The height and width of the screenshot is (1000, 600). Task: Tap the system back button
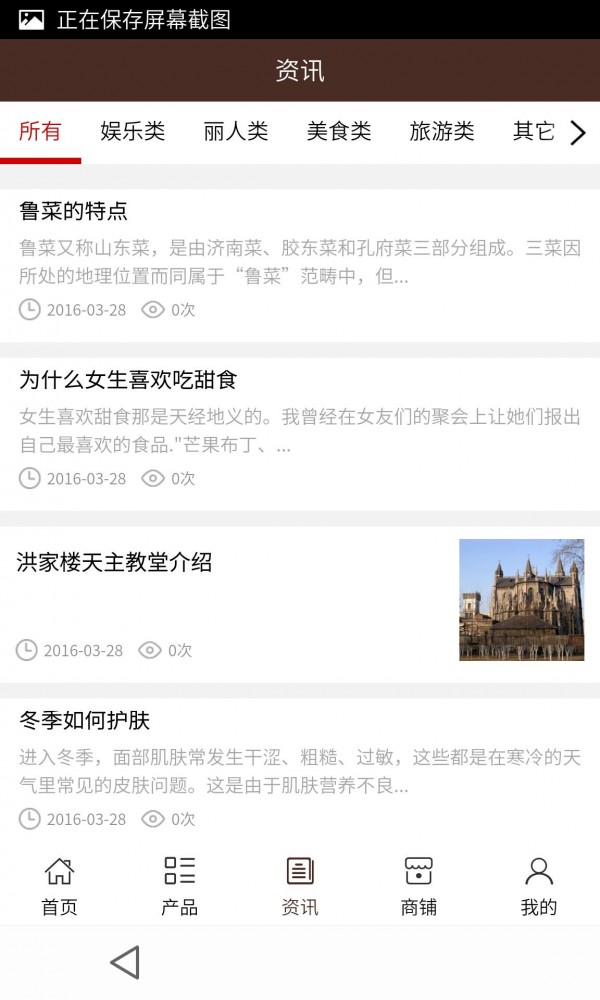point(124,963)
